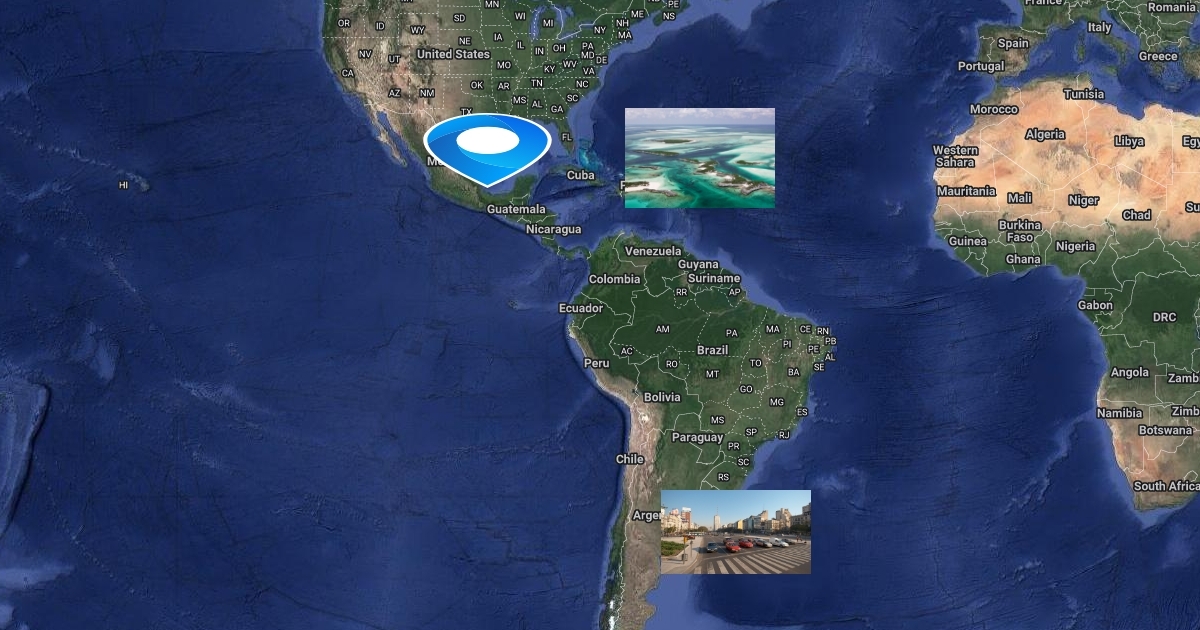
Task: Open the turquoise islands photo near Cuba
Action: (x=699, y=158)
